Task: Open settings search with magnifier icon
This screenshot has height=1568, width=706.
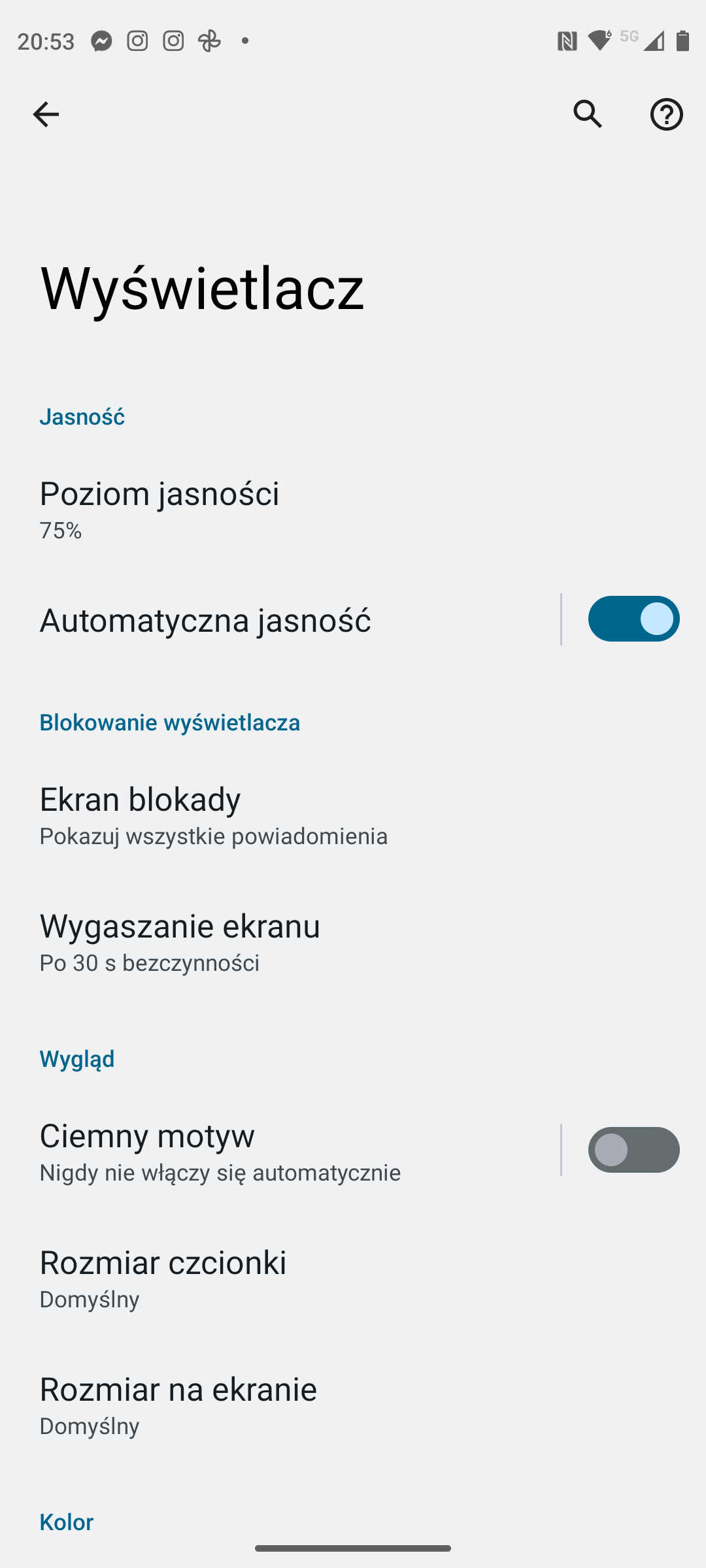Action: click(x=588, y=114)
